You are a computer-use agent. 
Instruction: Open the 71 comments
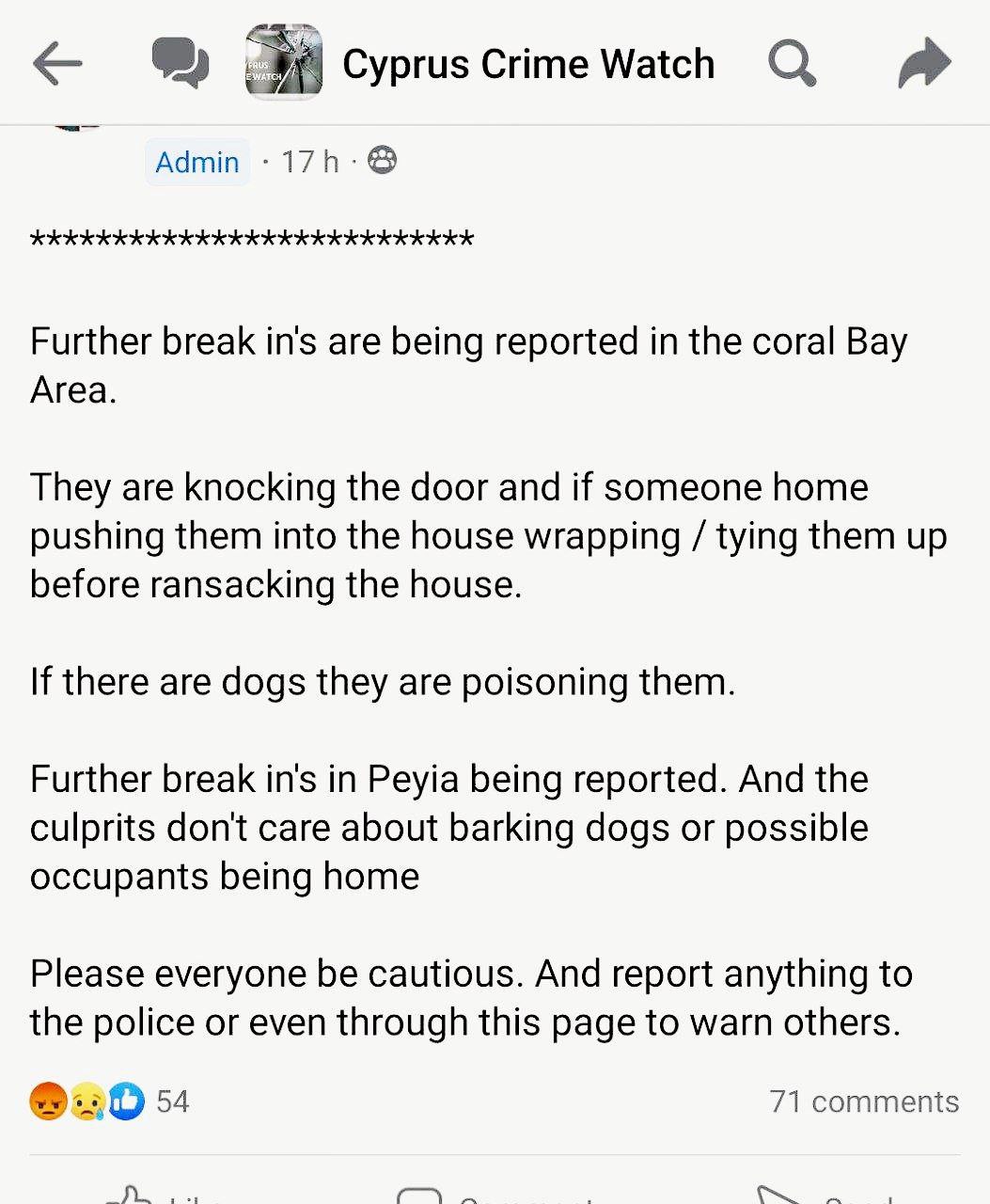pos(863,1101)
